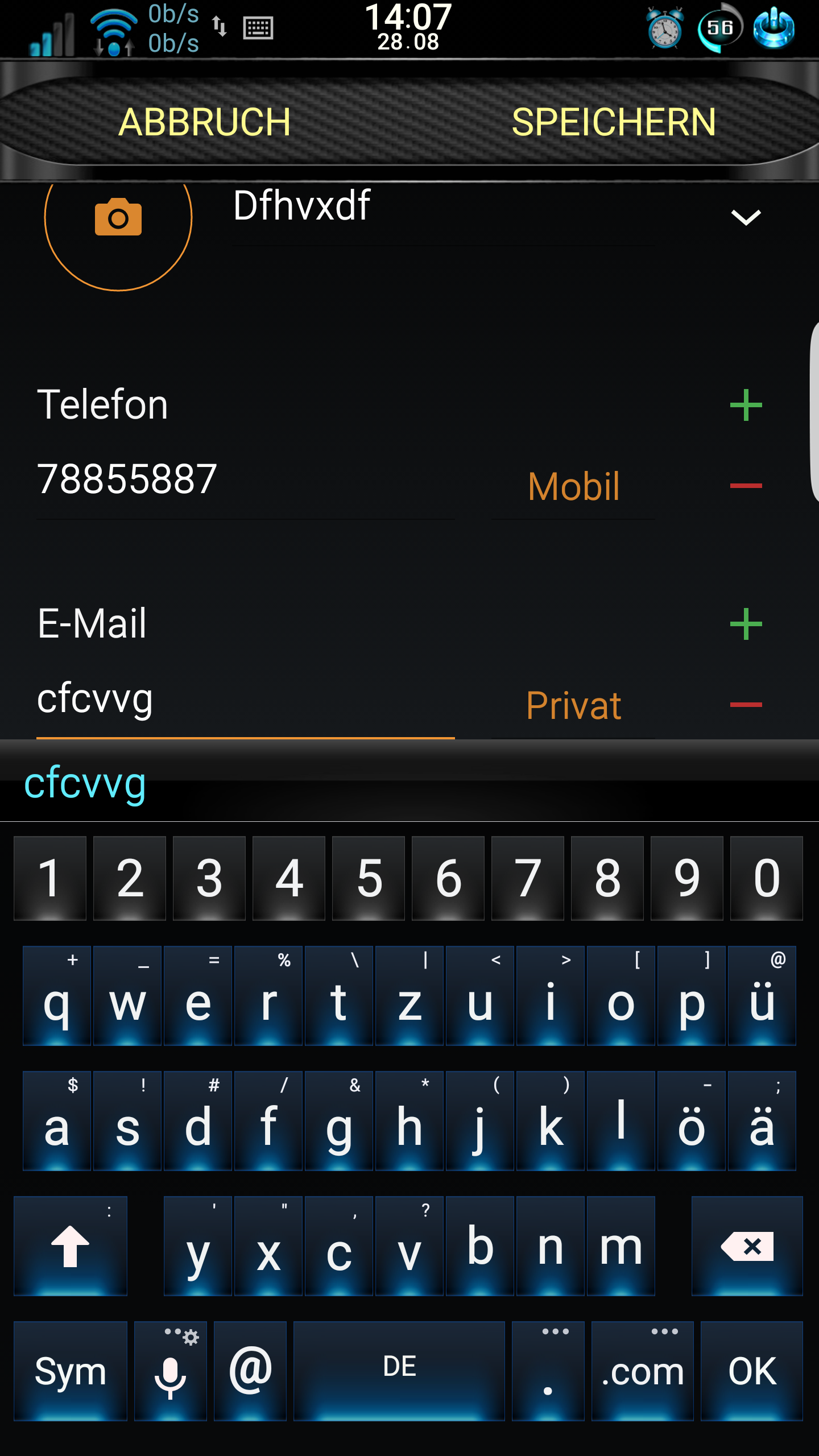Viewport: 819px width, 1456px height.
Task: Add another phone number with green plus
Action: click(746, 405)
